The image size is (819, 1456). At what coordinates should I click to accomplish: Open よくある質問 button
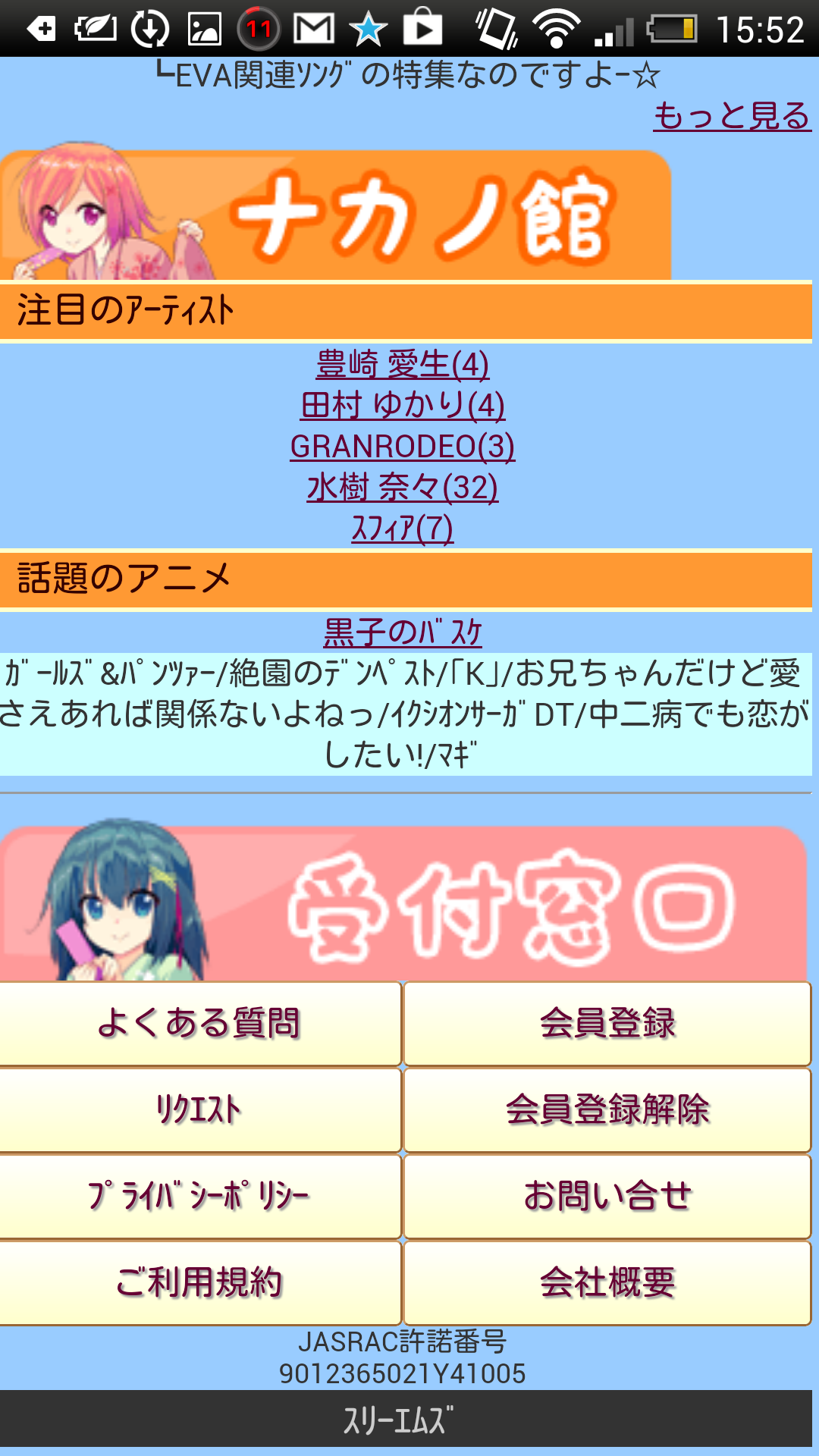199,1024
